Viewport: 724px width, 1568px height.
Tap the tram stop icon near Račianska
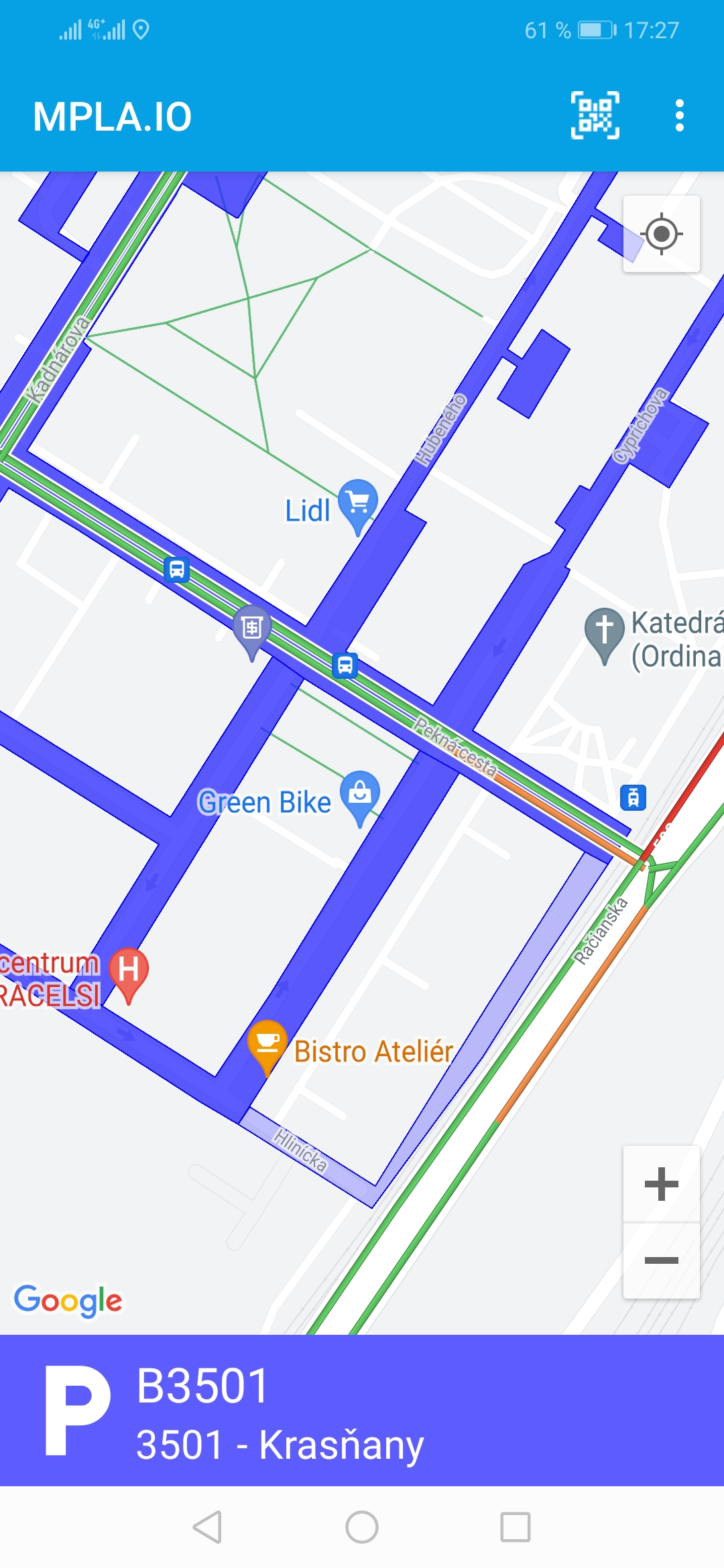633,797
